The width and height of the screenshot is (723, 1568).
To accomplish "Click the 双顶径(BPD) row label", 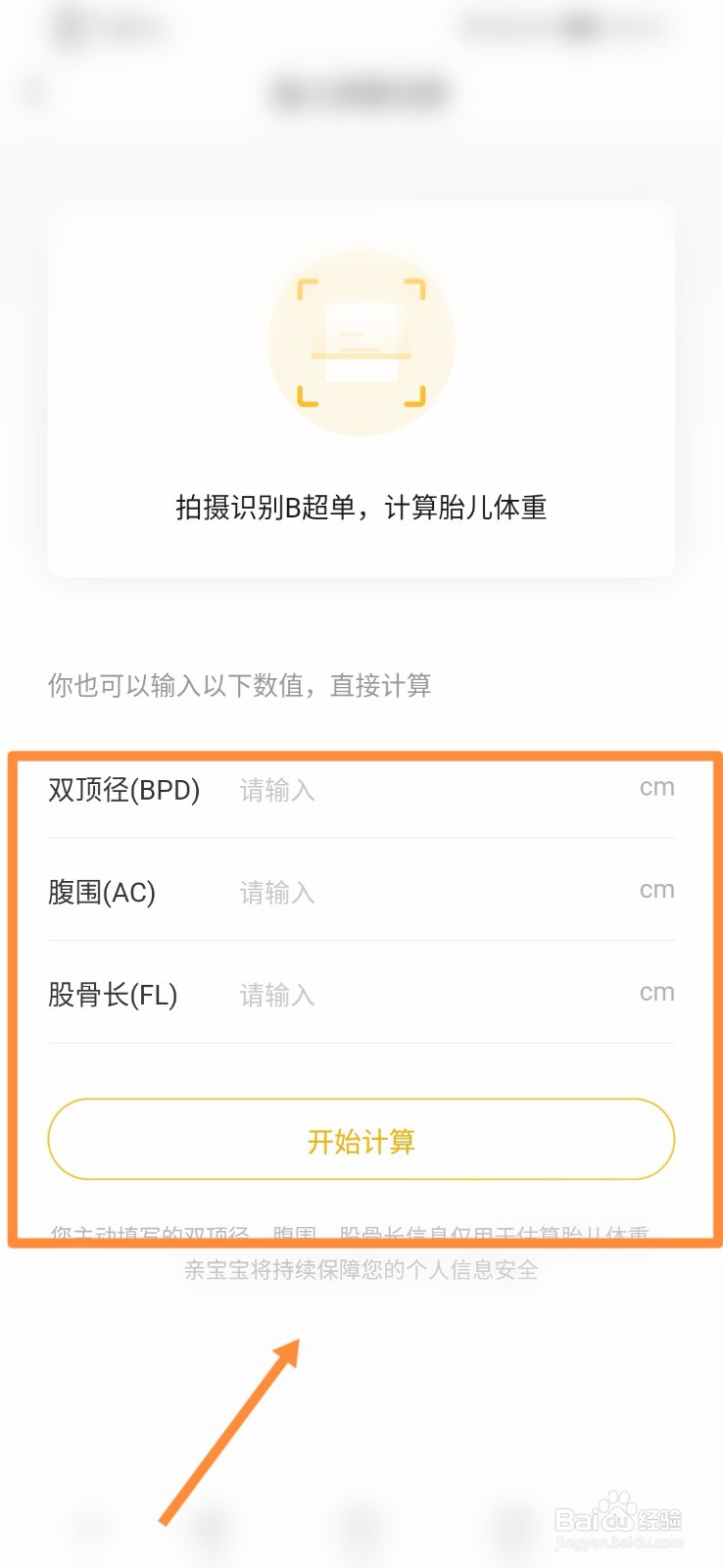I will [x=125, y=790].
